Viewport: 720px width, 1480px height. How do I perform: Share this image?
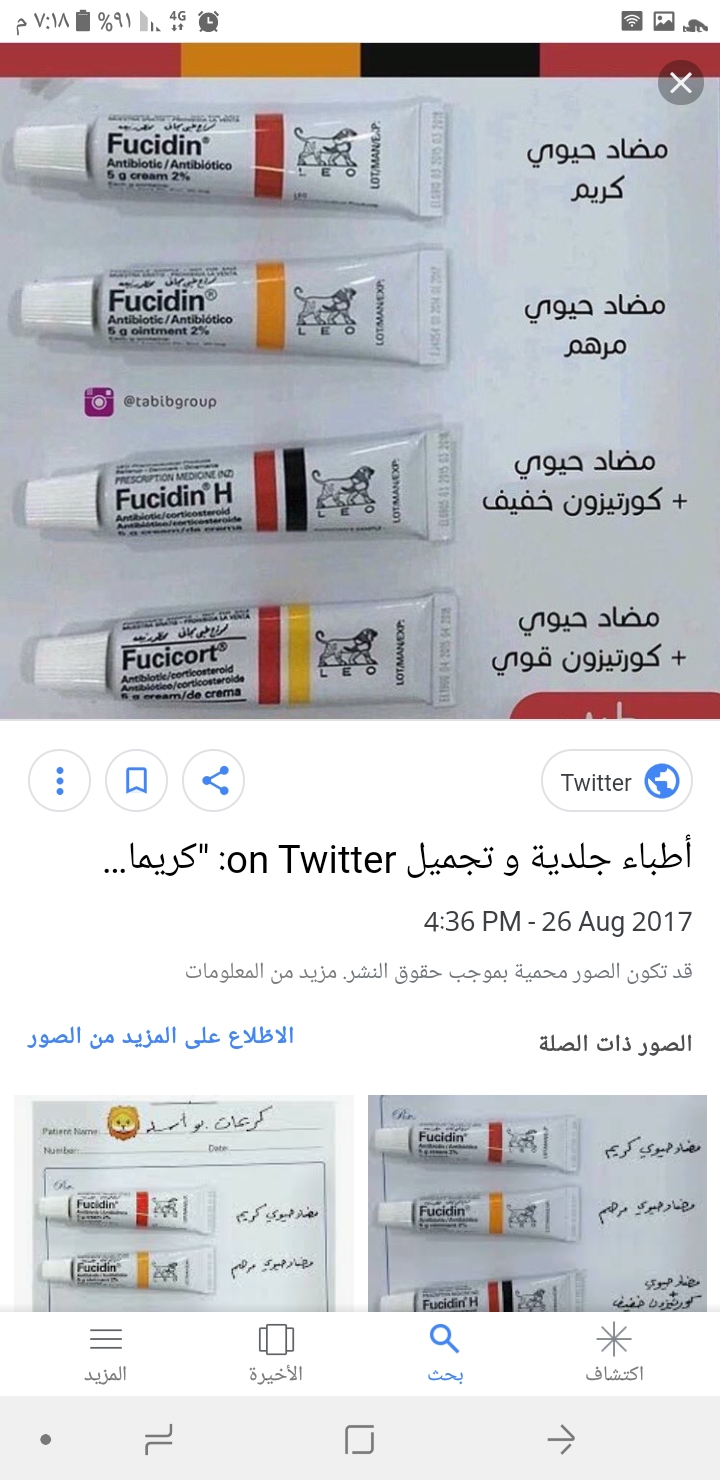click(214, 781)
